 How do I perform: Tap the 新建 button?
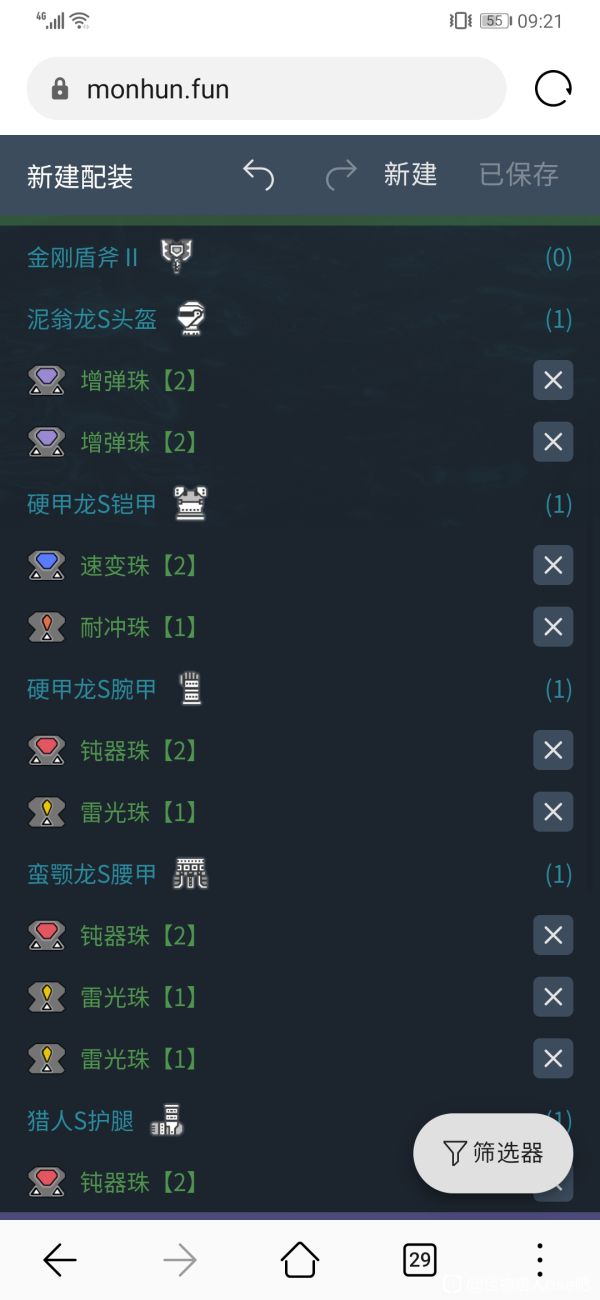pos(410,175)
